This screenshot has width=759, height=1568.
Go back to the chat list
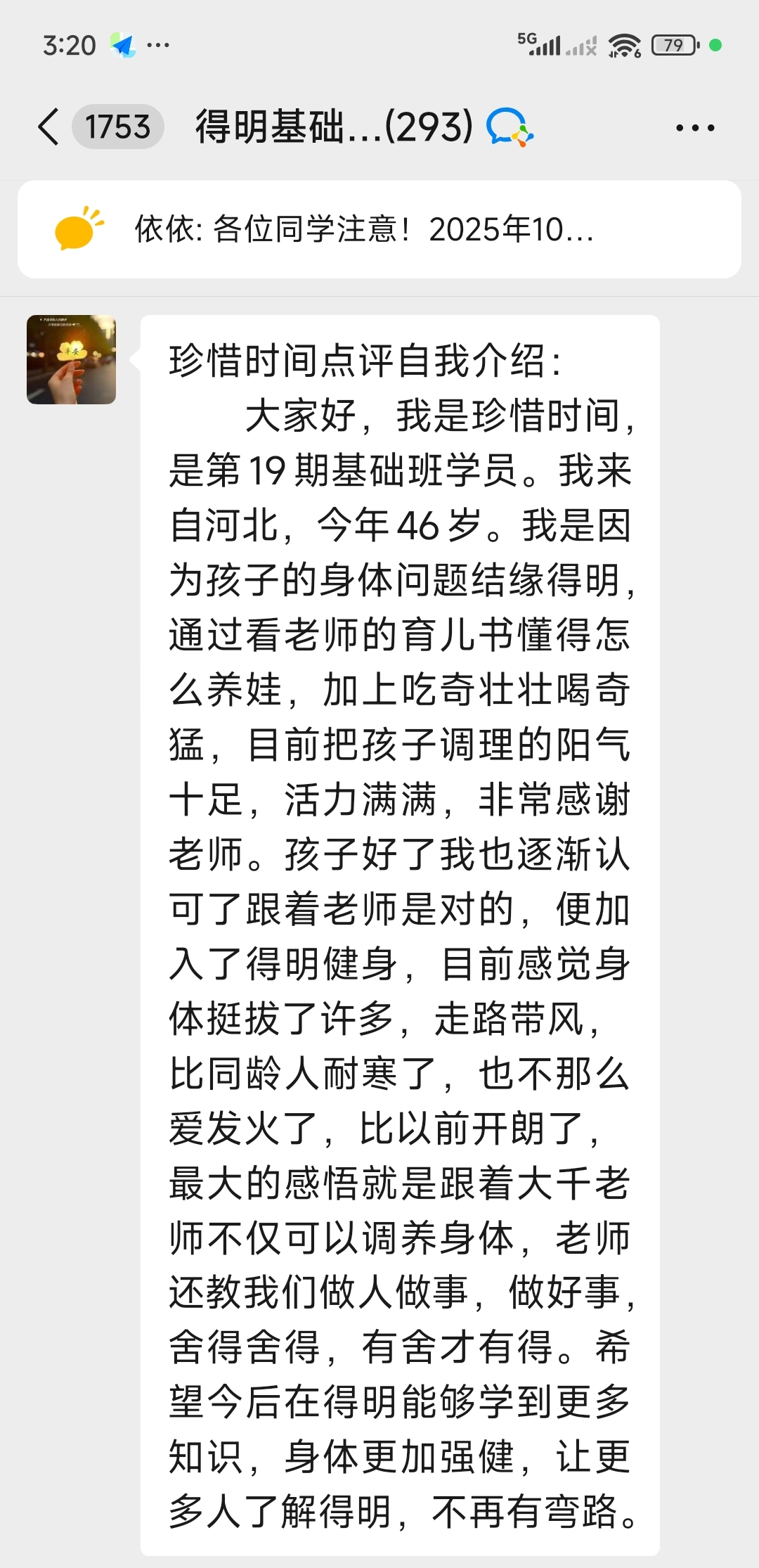[49, 127]
